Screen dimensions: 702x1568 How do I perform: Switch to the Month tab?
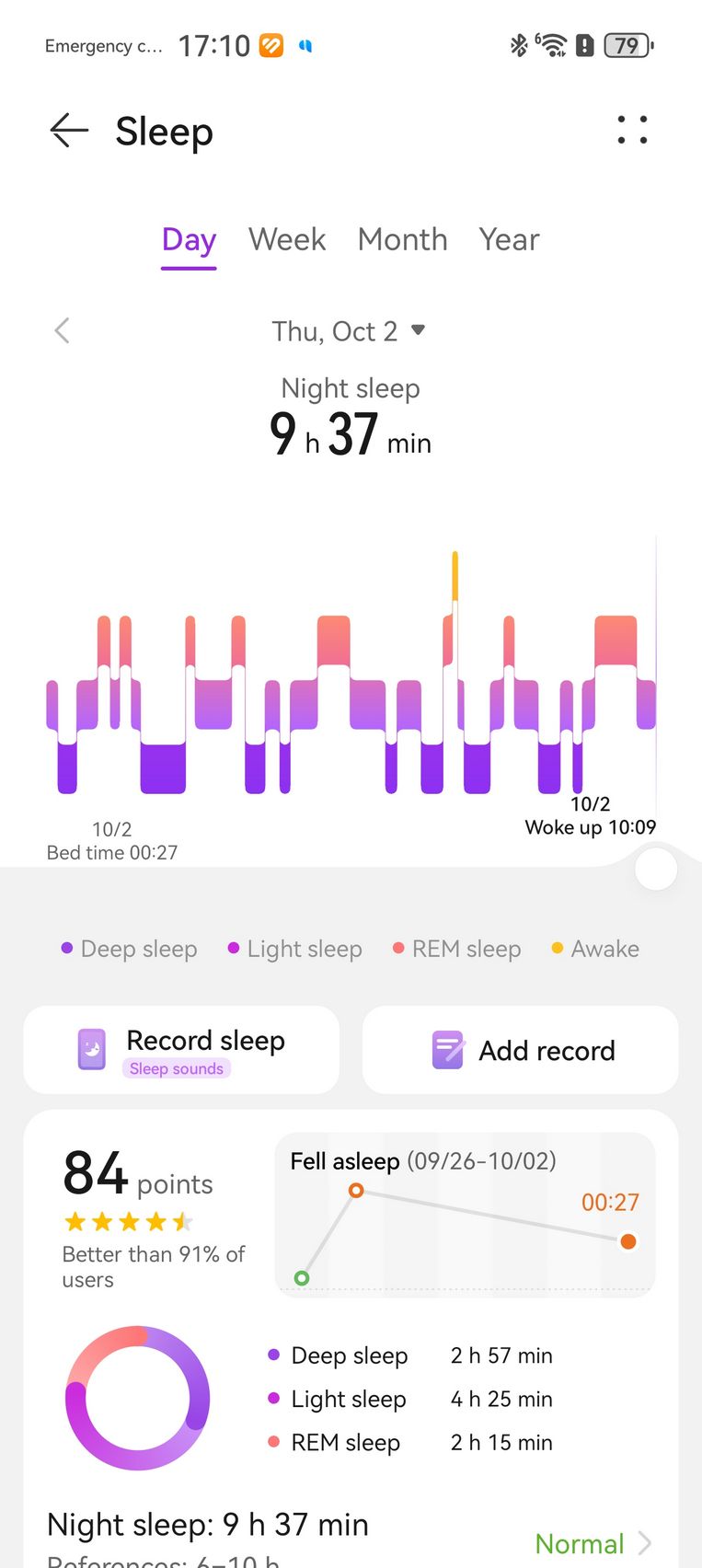pos(402,240)
